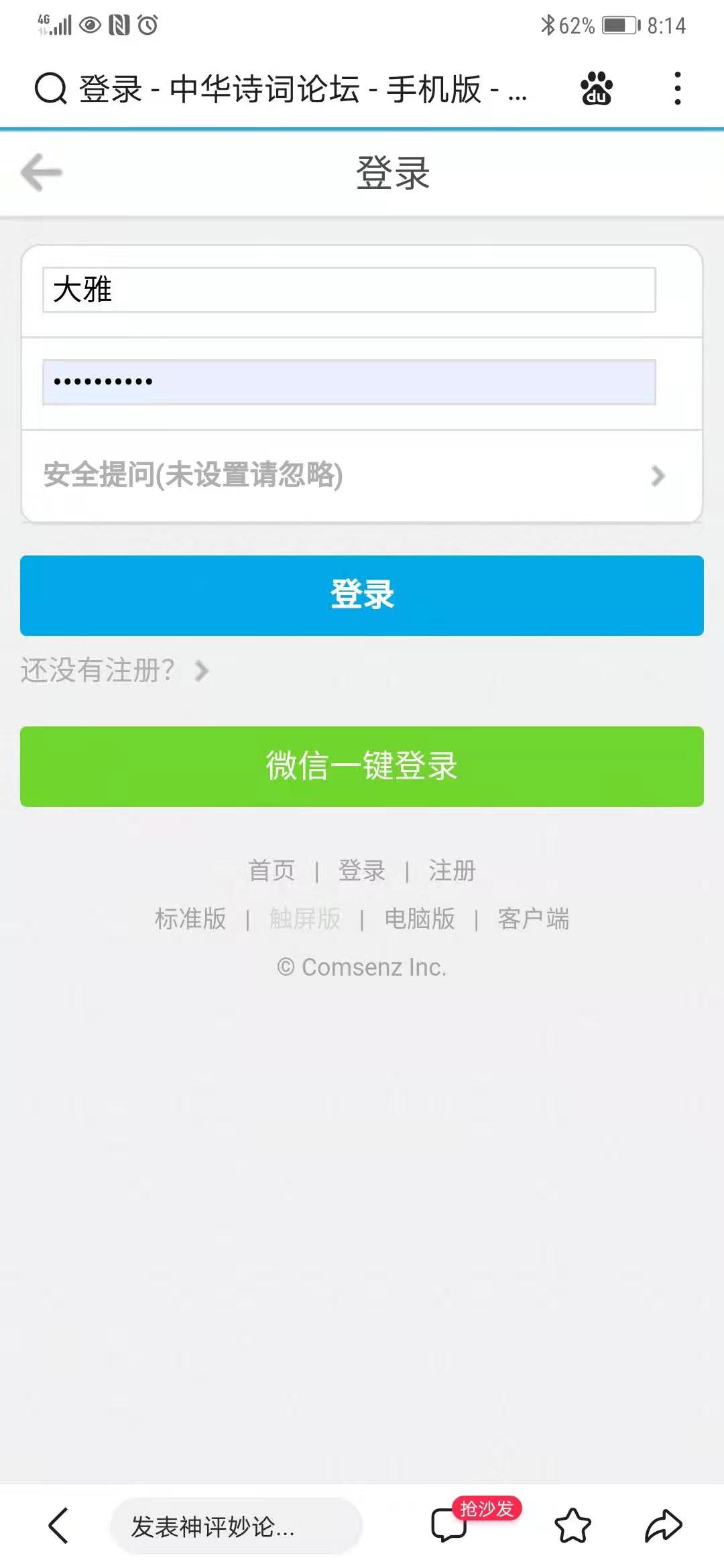Screen dimensions: 724x1568
Task: Open the footer 登录 link
Action: point(362,870)
